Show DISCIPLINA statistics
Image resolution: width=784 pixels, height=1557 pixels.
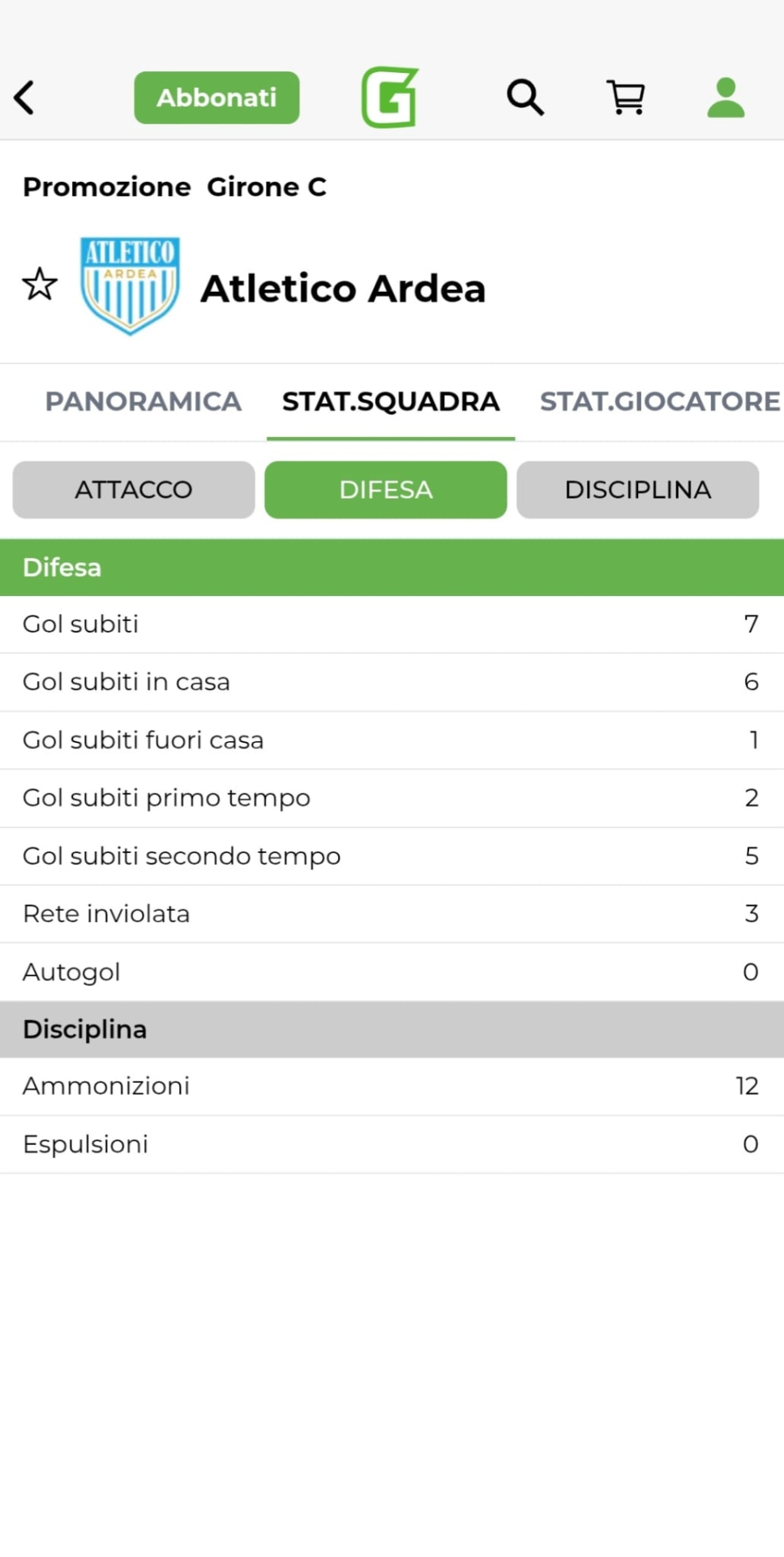coord(637,490)
